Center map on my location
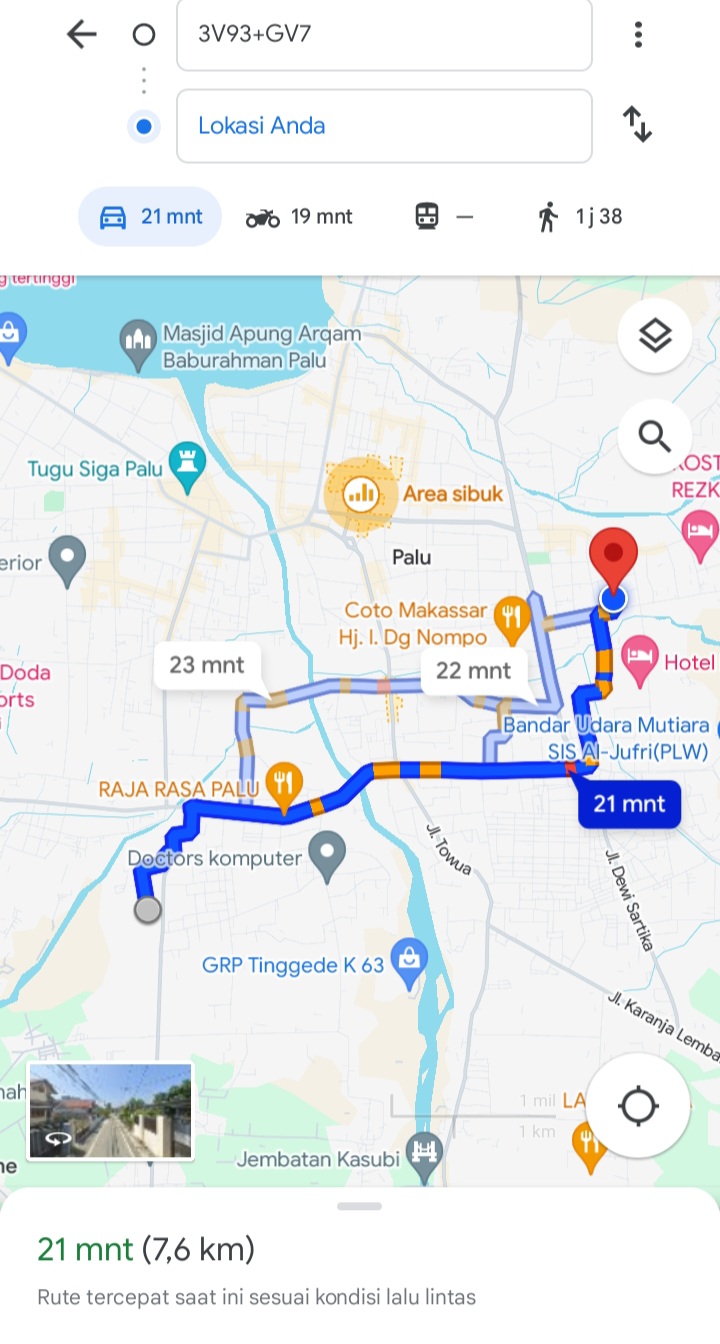This screenshot has width=720, height=1344. click(638, 1106)
